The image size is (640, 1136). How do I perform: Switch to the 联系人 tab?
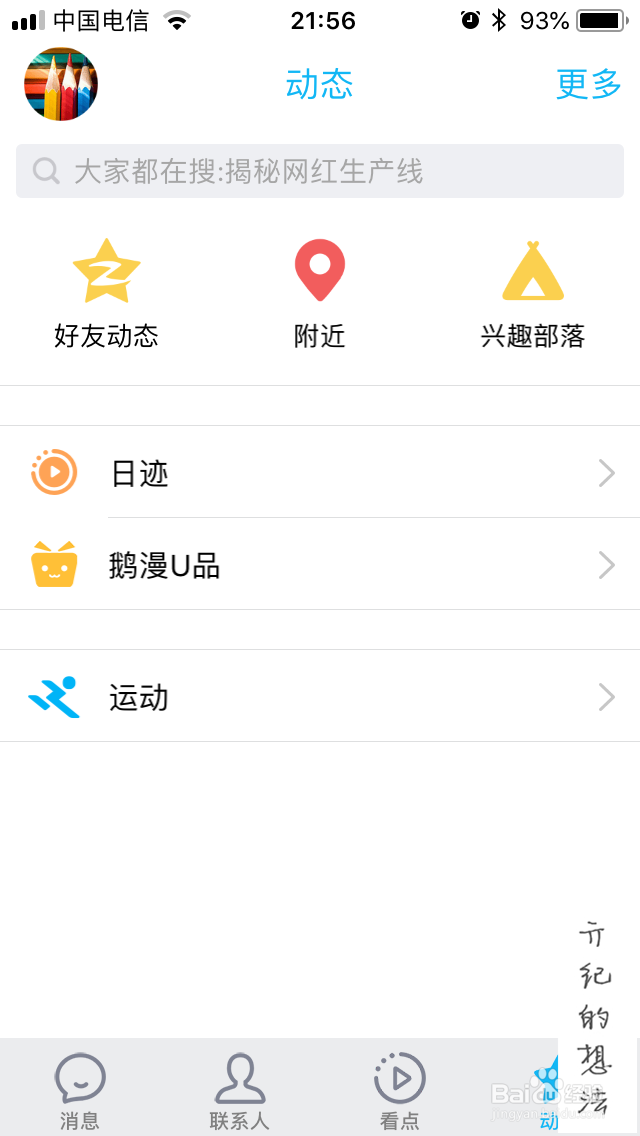point(240,1090)
